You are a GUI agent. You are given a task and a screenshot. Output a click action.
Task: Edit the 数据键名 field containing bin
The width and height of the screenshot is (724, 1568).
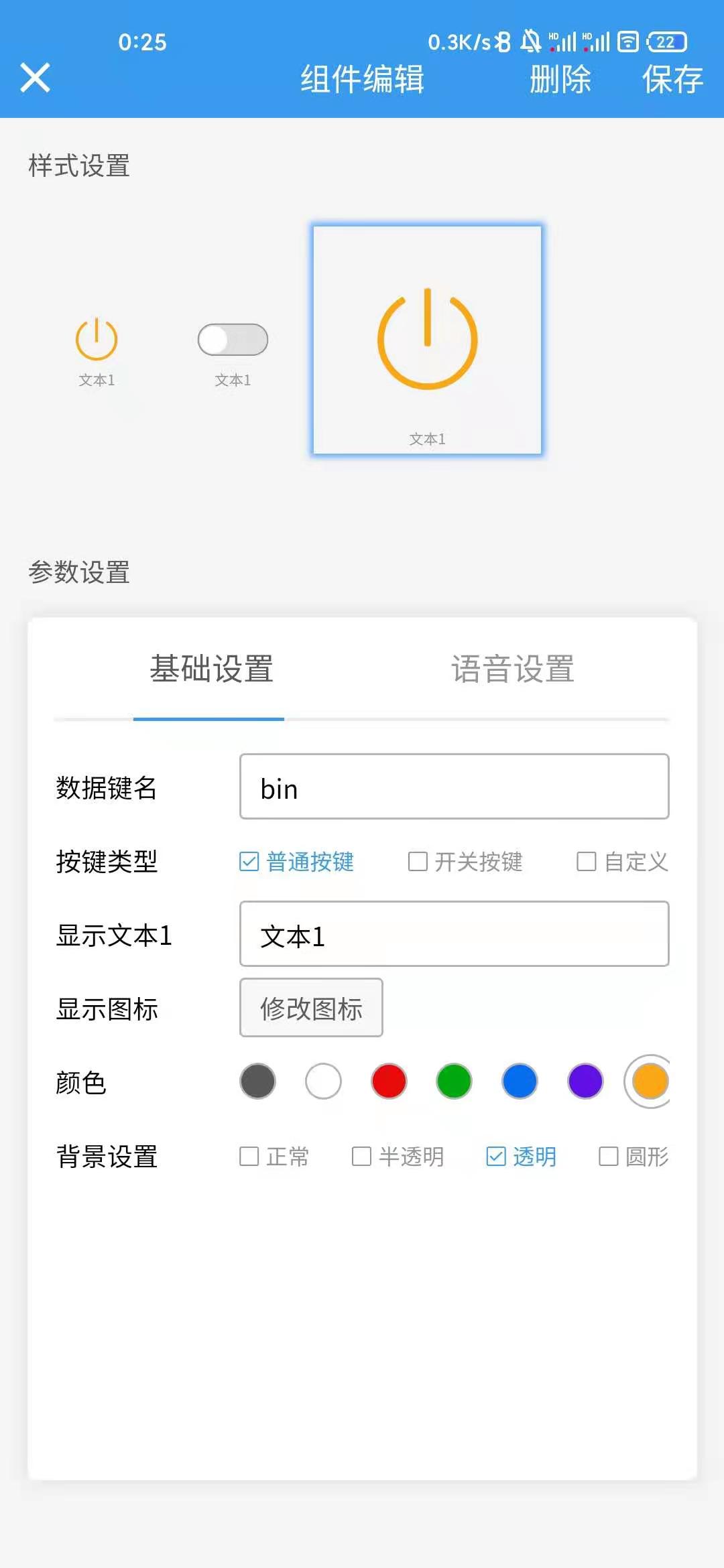tap(455, 787)
